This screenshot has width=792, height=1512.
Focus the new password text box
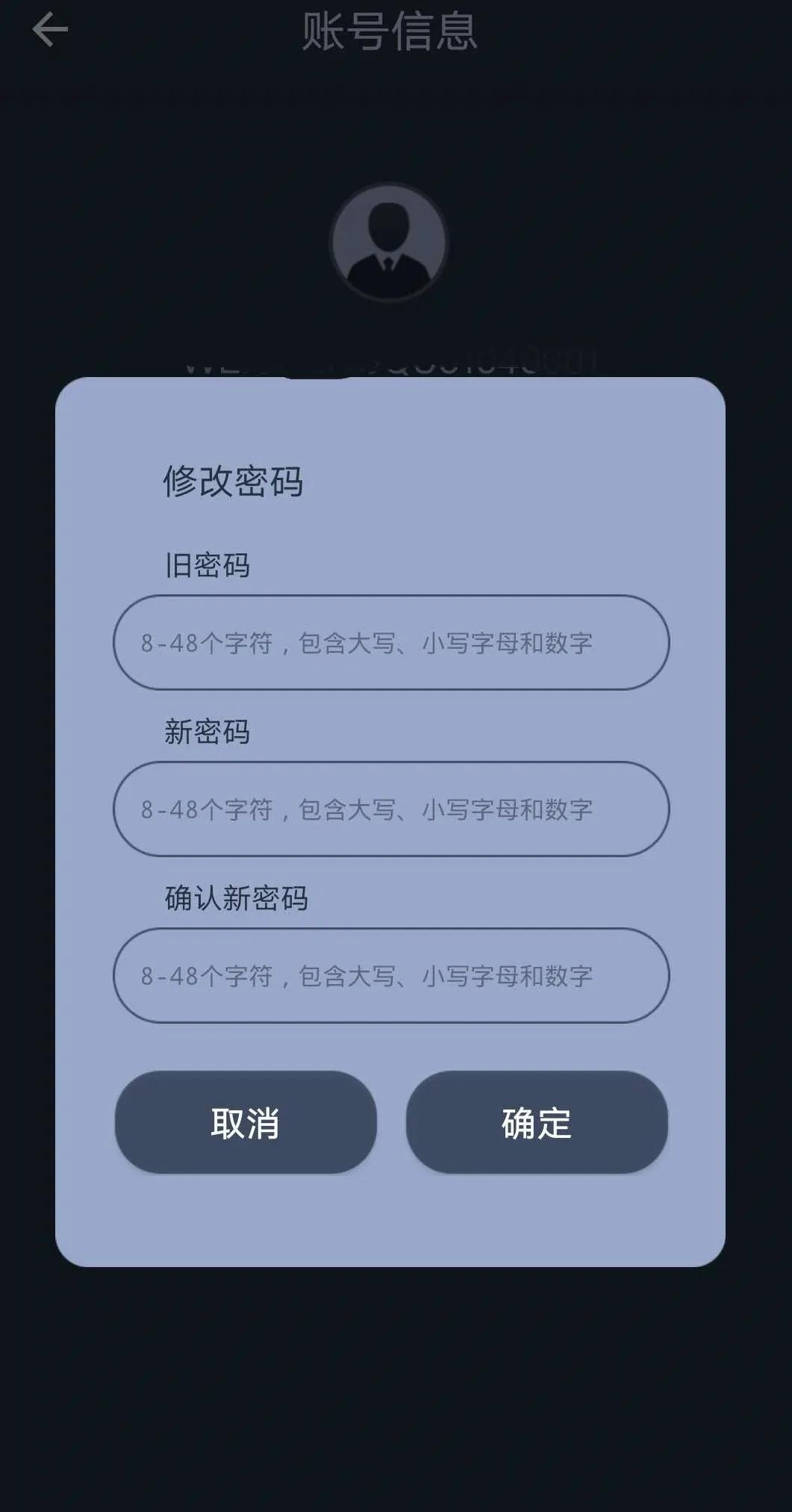pos(388,810)
